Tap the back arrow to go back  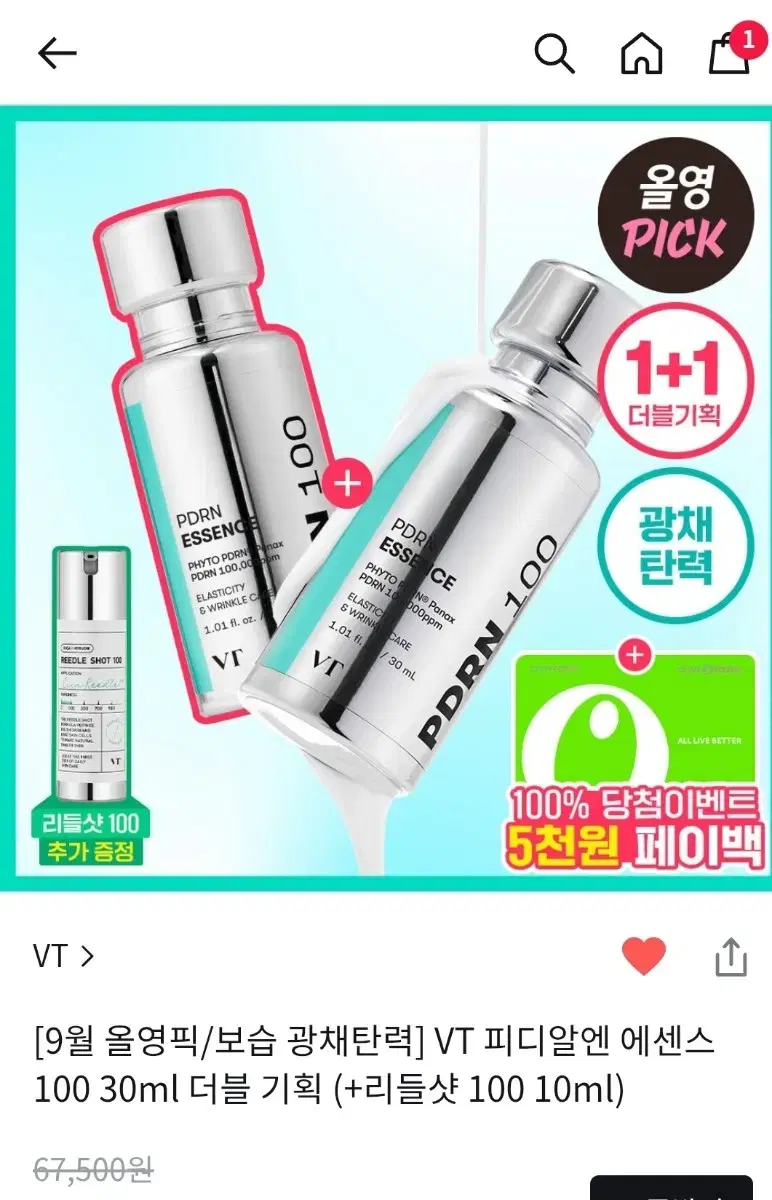(57, 53)
